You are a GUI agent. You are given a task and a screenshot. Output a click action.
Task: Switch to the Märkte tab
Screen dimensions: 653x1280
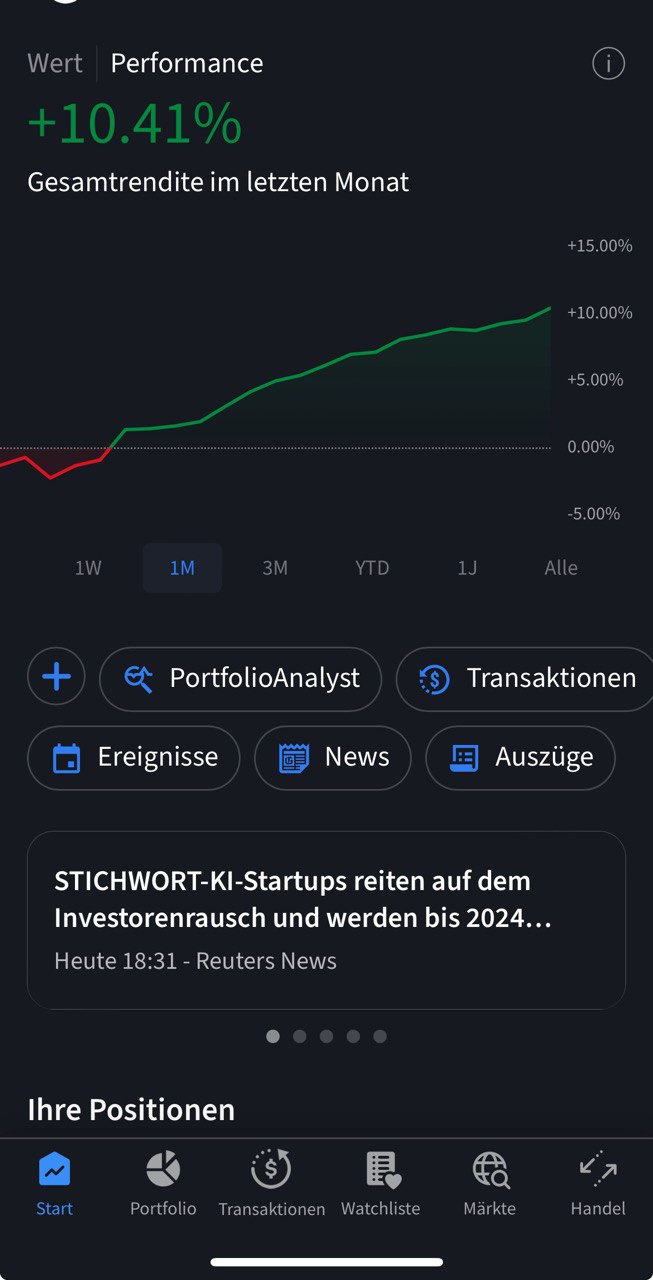[x=490, y=1183]
